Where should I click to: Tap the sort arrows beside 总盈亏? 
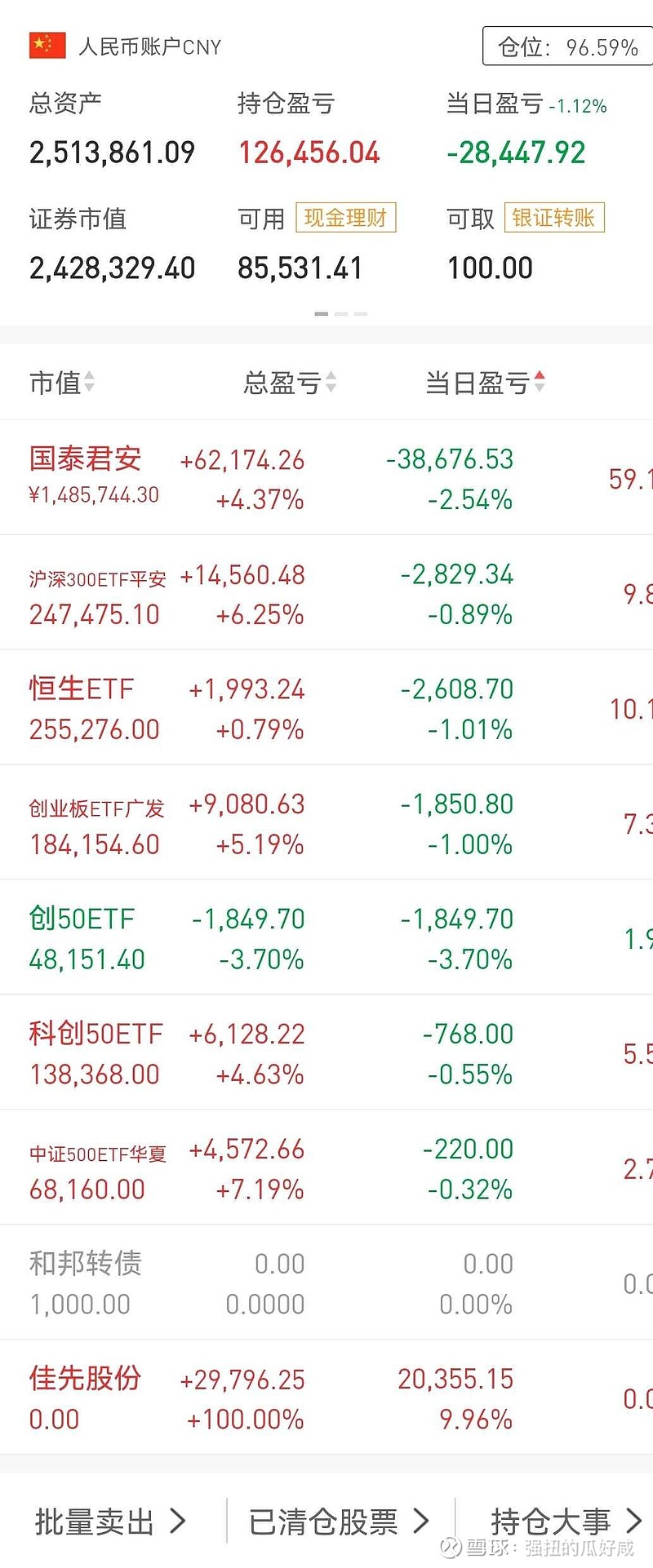tap(330, 382)
